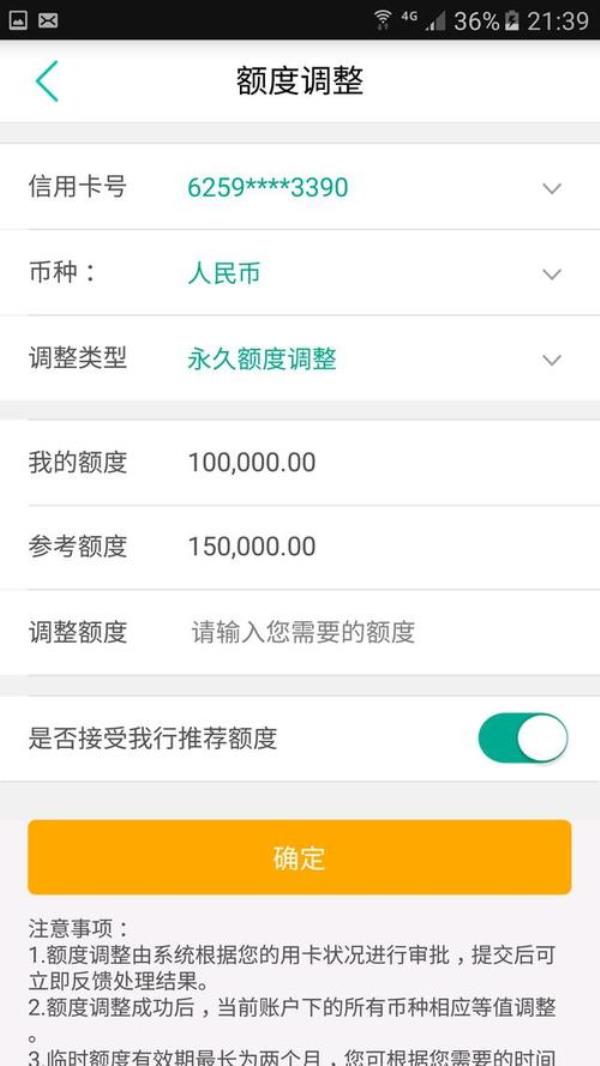Go back using the top-left arrow

pyautogui.click(x=46, y=81)
